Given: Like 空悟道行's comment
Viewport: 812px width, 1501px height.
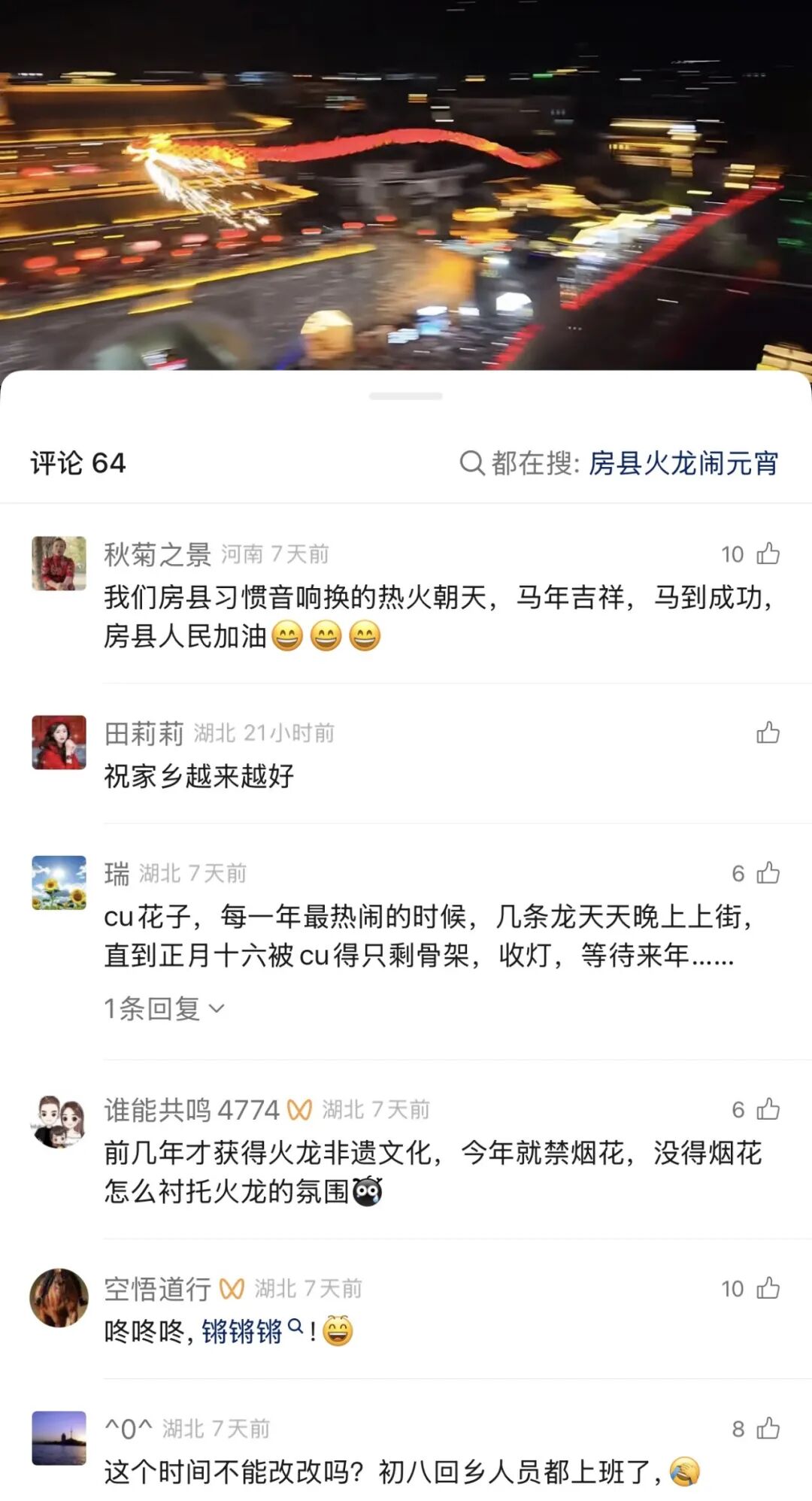Looking at the screenshot, I should pyautogui.click(x=768, y=1288).
